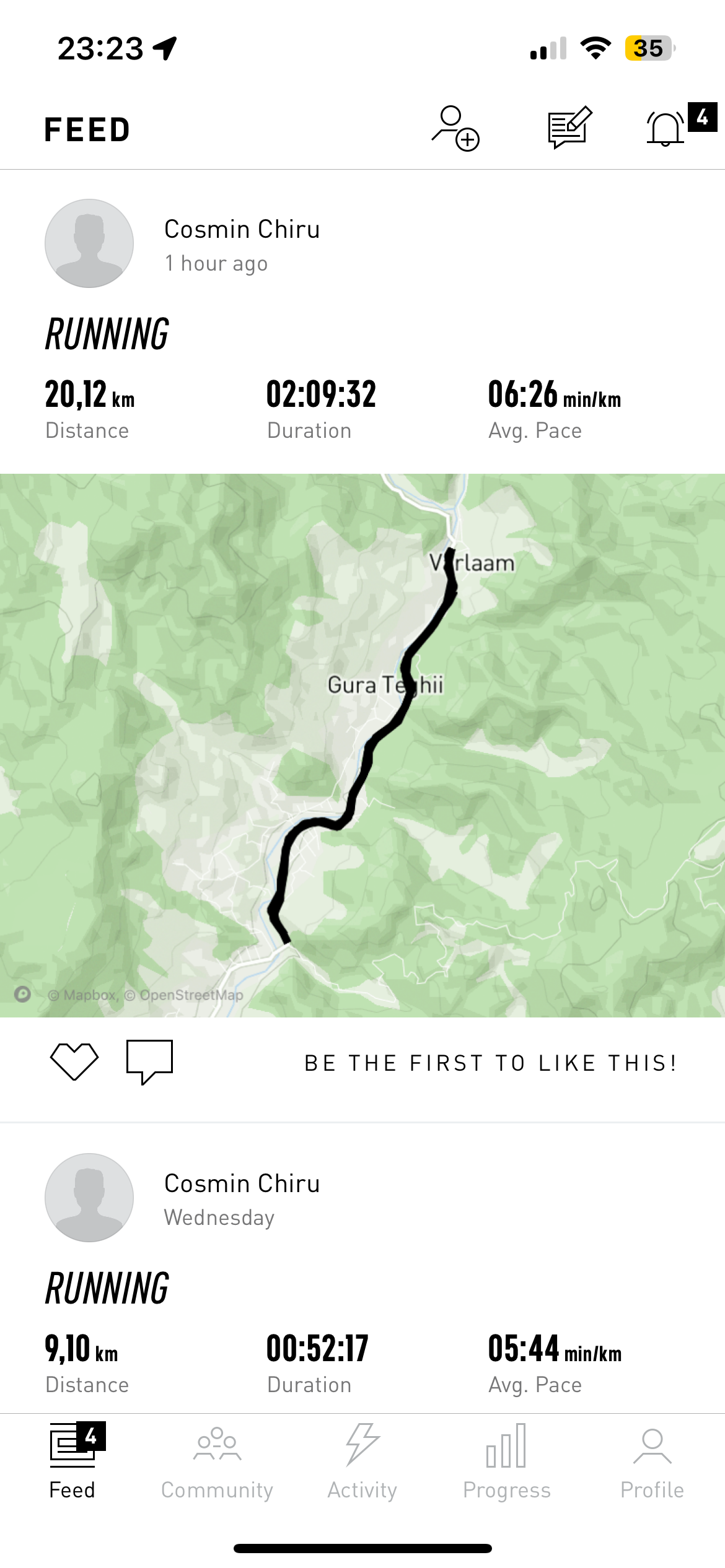725x1568 pixels.
Task: Open Cosmin Chiru's profile on Wednesday's run
Action: (x=89, y=1198)
